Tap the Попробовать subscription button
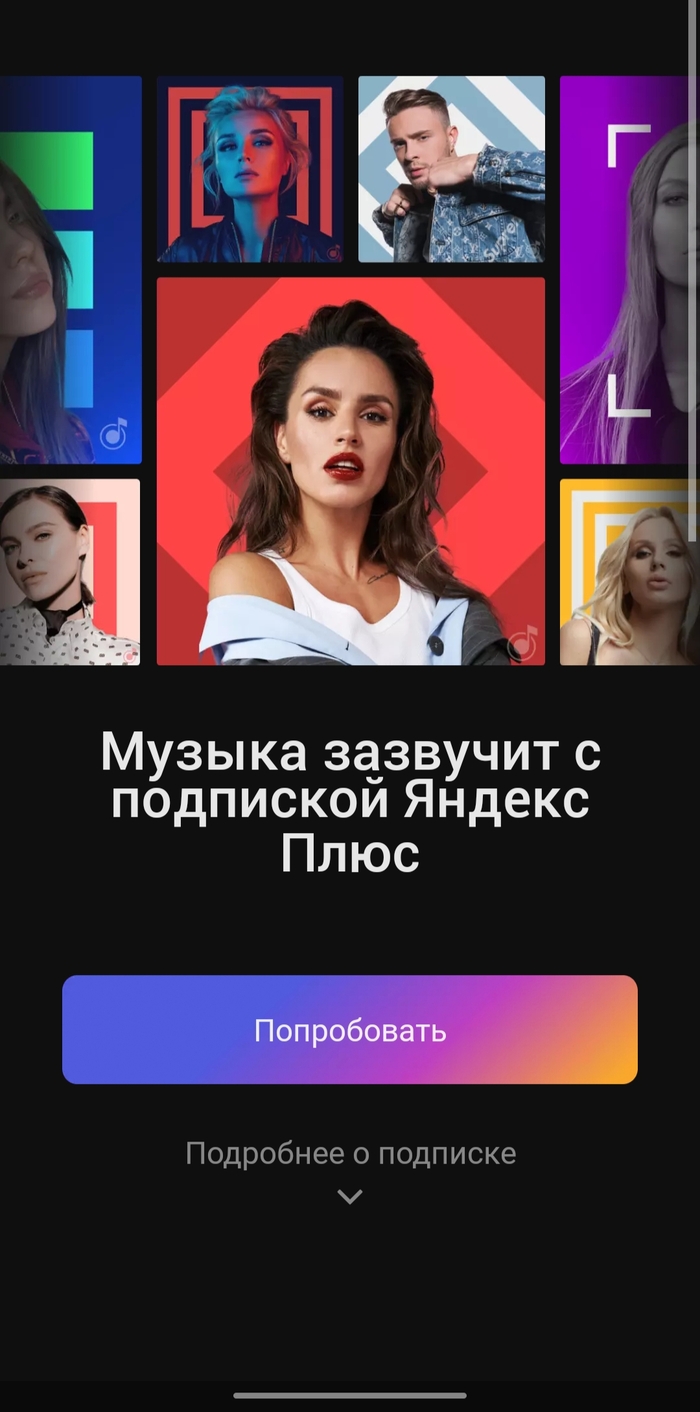The height and width of the screenshot is (1412, 700). coord(350,1030)
